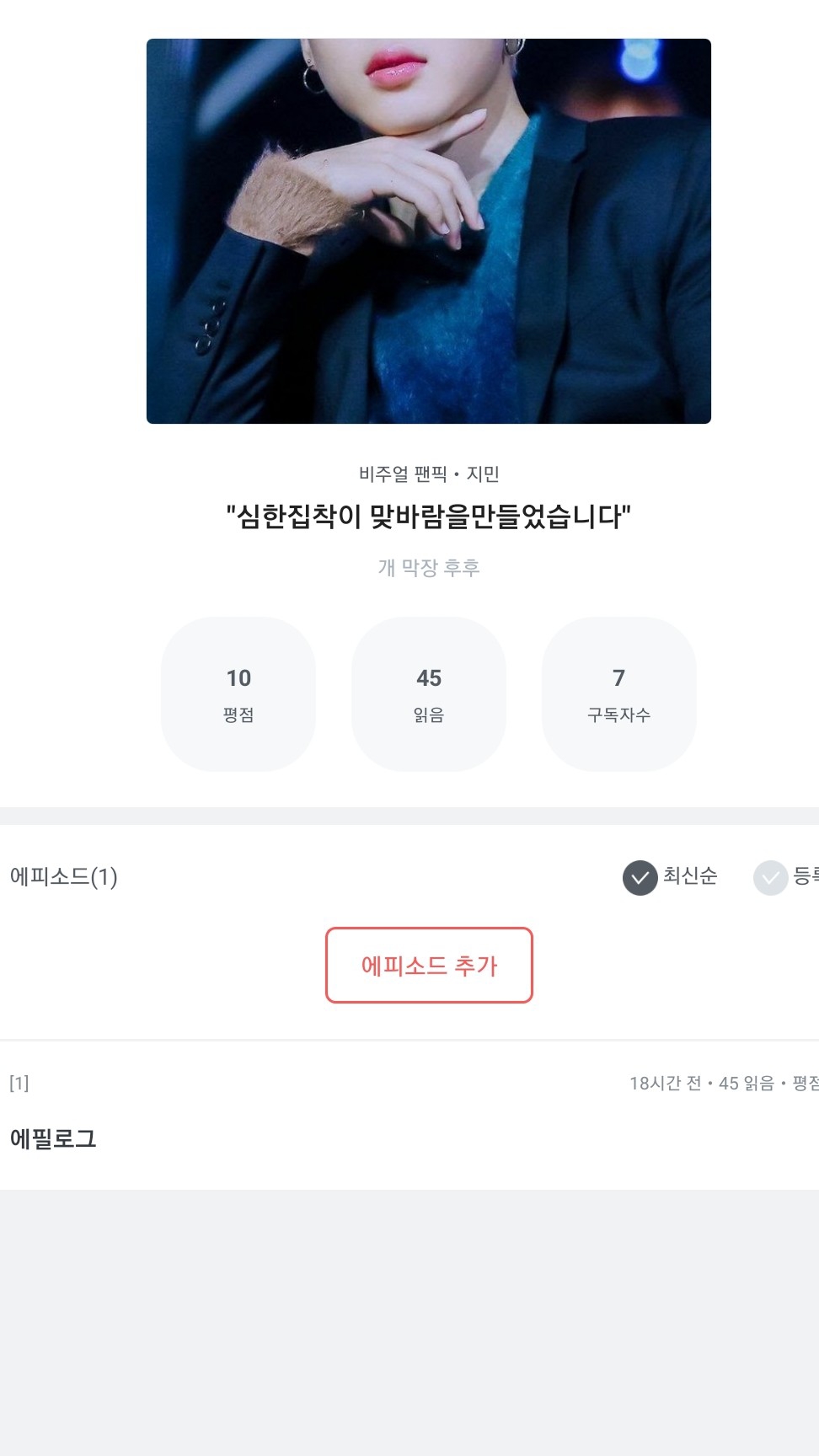The height and width of the screenshot is (1456, 819).
Task: Add a new episode with 에피소드 추가
Action: tap(429, 966)
